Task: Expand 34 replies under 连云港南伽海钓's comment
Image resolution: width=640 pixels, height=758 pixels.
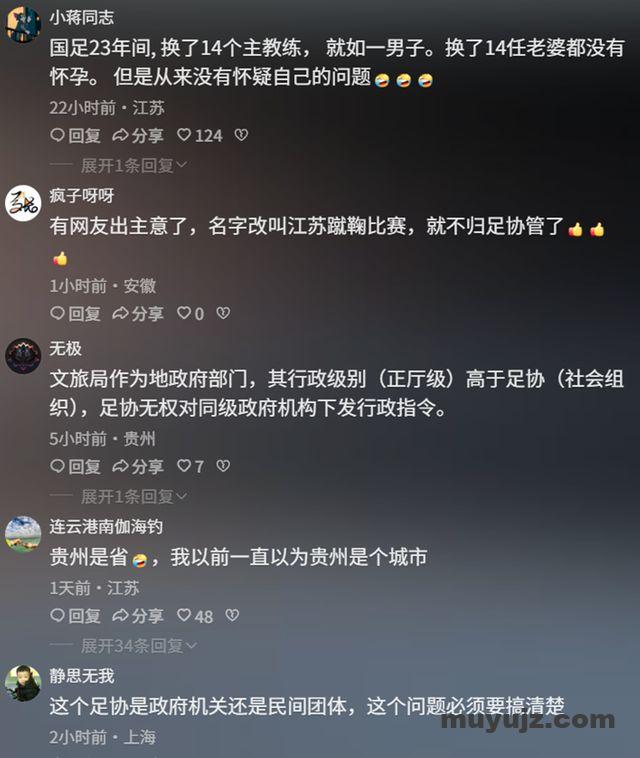Action: [x=138, y=646]
